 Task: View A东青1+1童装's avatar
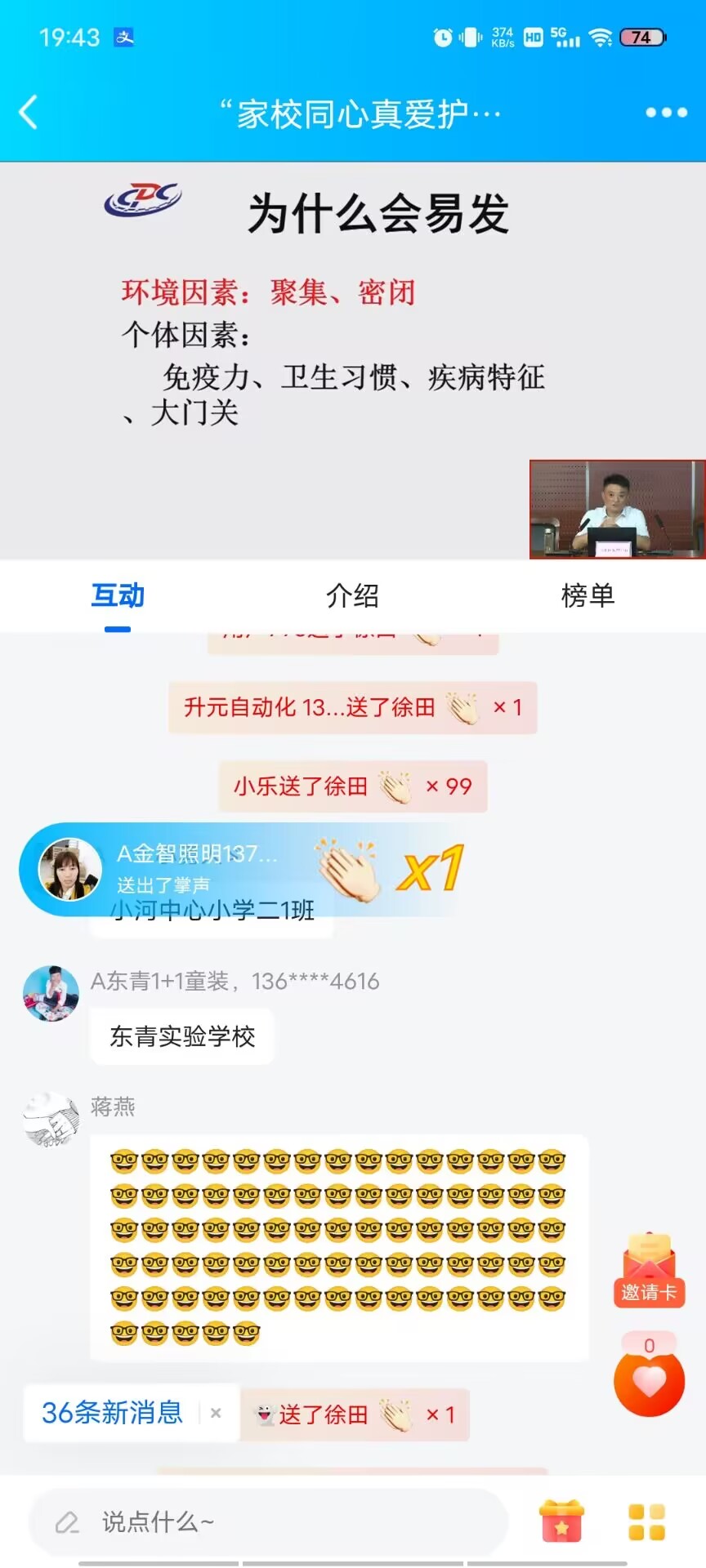(x=51, y=993)
